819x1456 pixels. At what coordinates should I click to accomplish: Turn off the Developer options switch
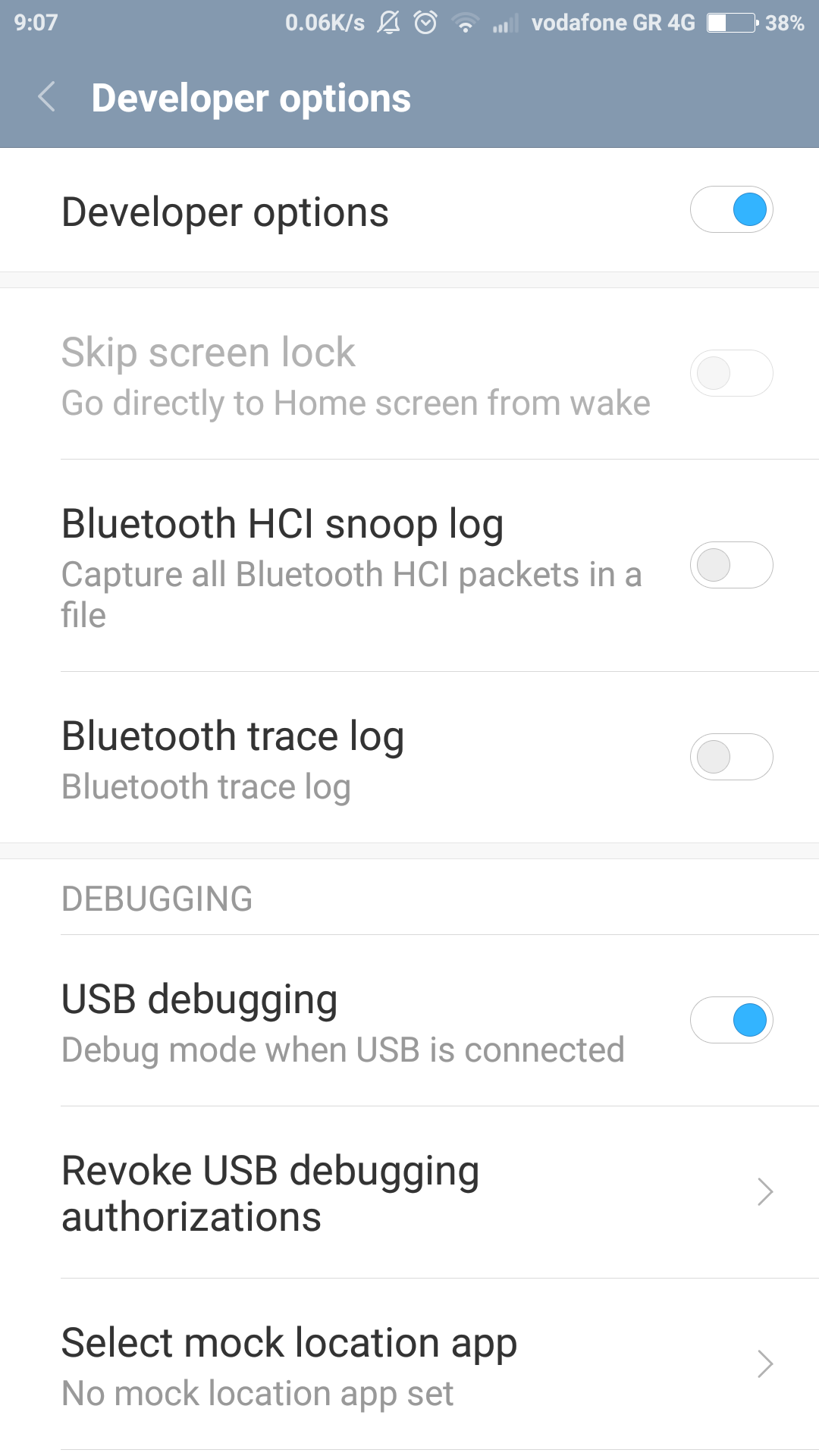[731, 209]
